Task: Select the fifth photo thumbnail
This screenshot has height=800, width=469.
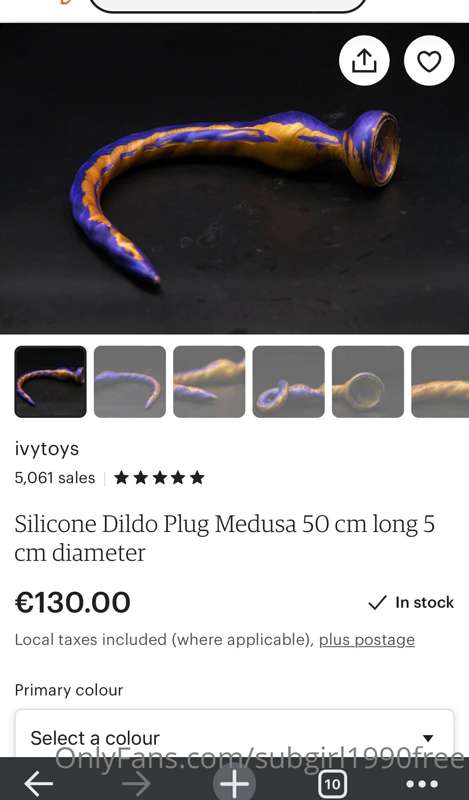Action: (368, 382)
